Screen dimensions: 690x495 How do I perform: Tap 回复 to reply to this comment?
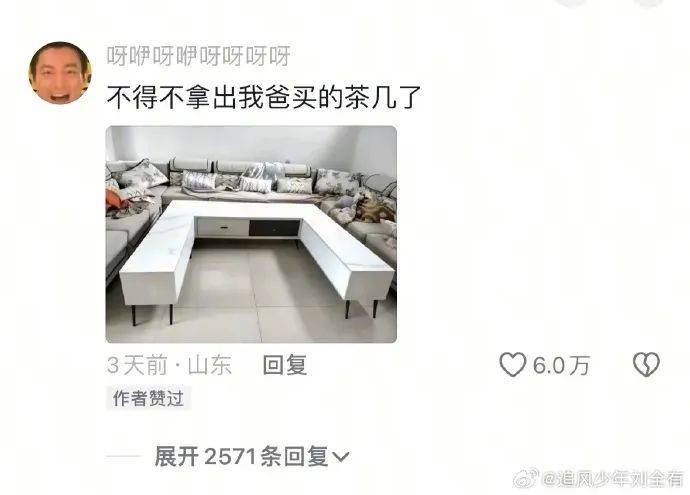tap(284, 365)
